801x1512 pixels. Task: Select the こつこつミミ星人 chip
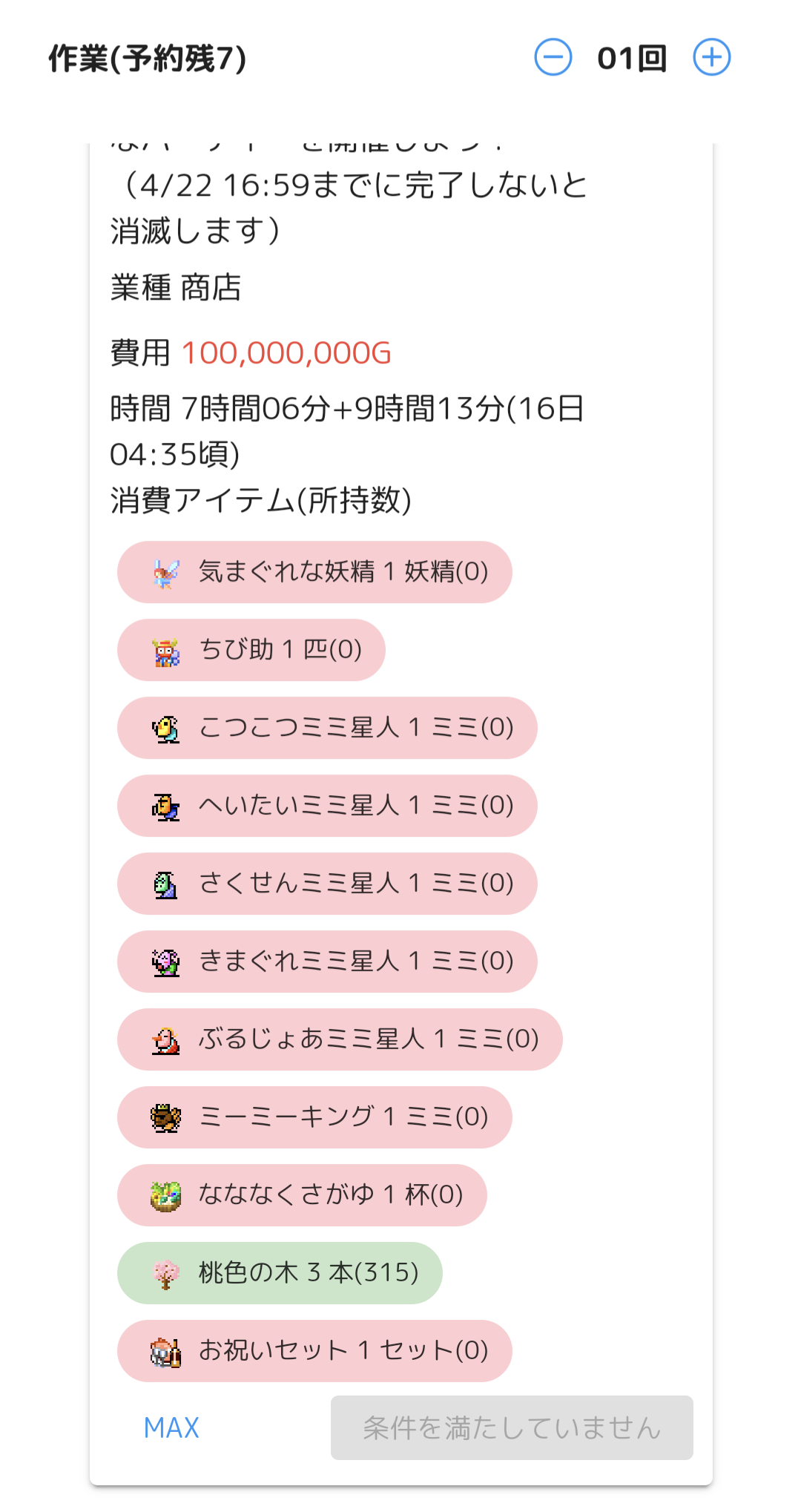tap(327, 728)
